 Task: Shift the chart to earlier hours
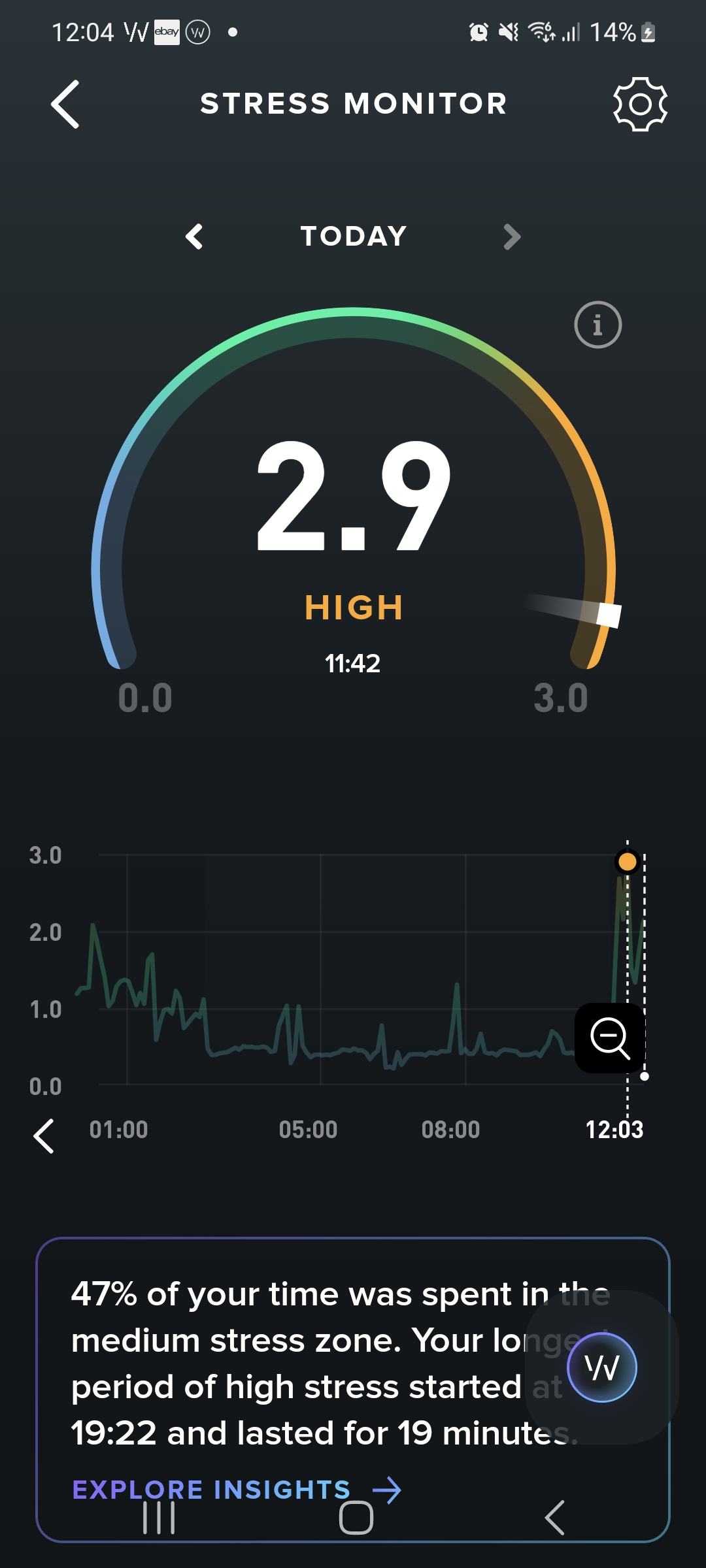pyautogui.click(x=44, y=1135)
